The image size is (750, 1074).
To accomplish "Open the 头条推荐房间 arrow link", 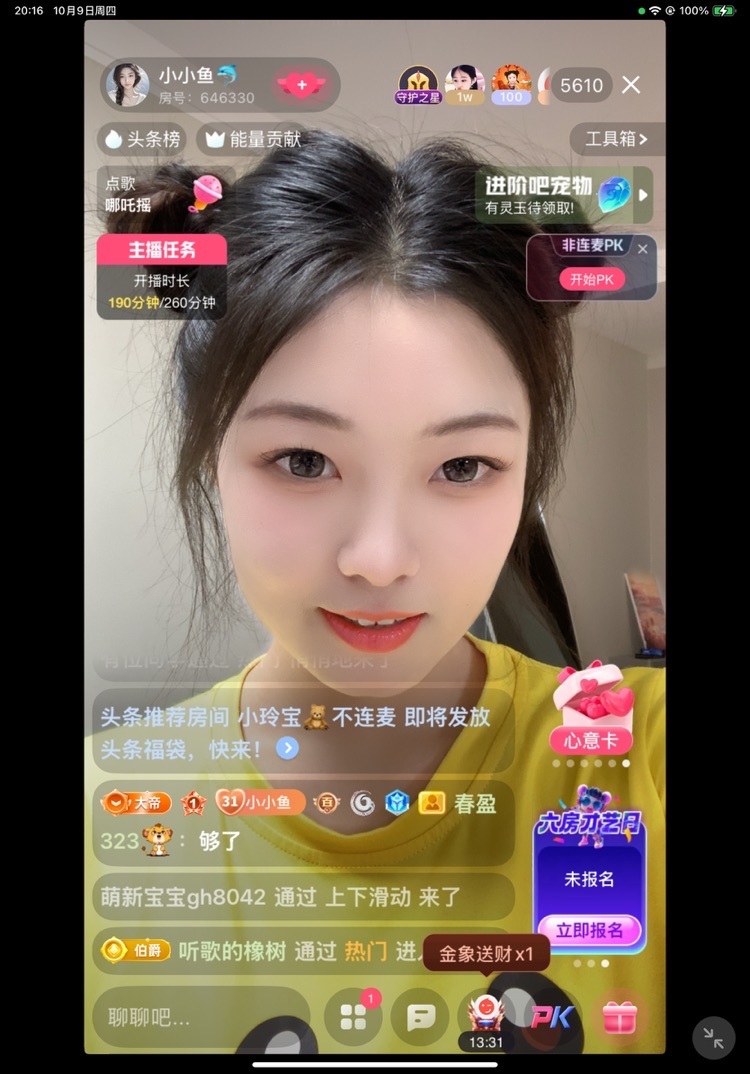I will tap(287, 748).
